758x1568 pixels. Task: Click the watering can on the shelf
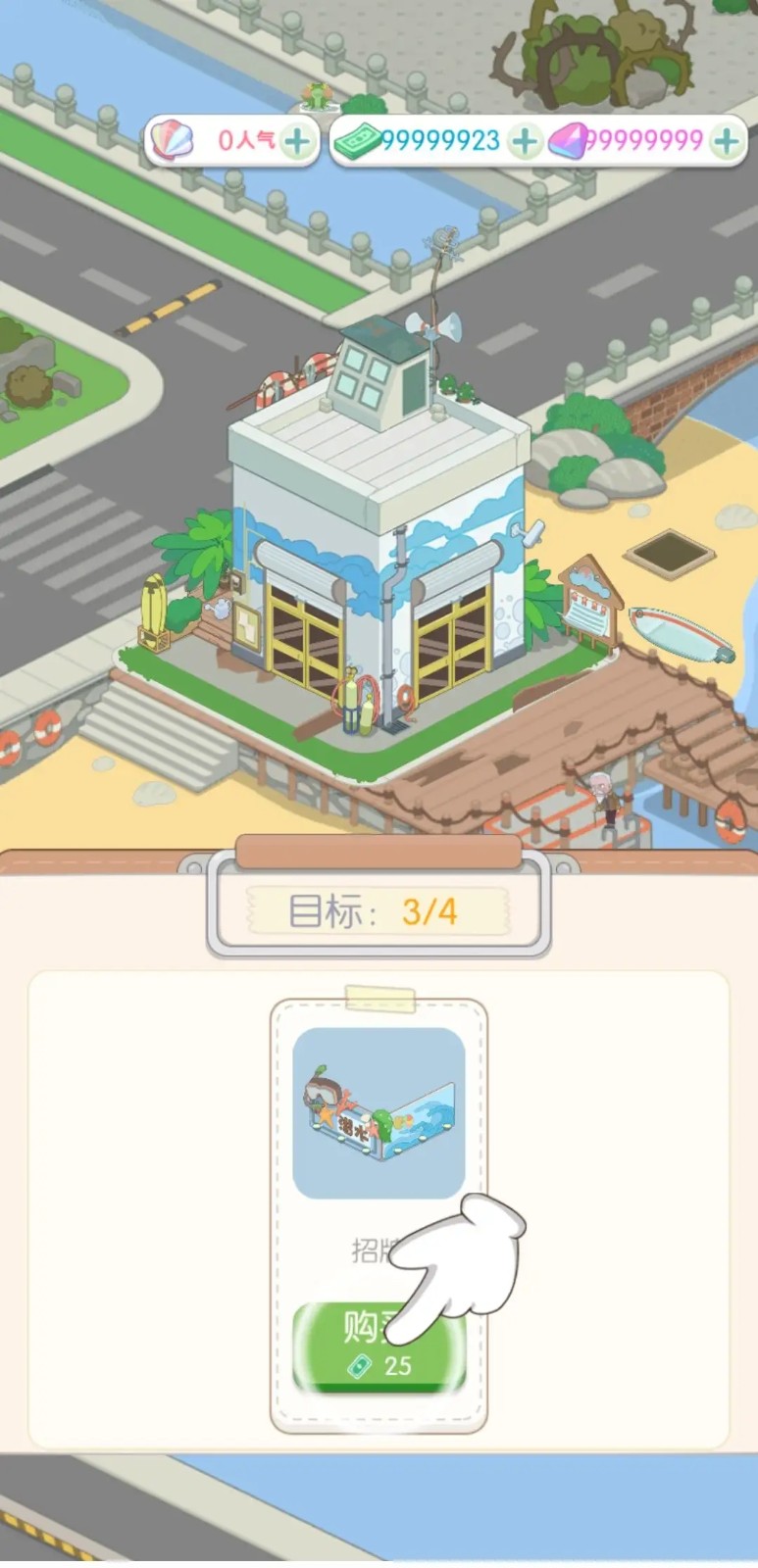224,608
